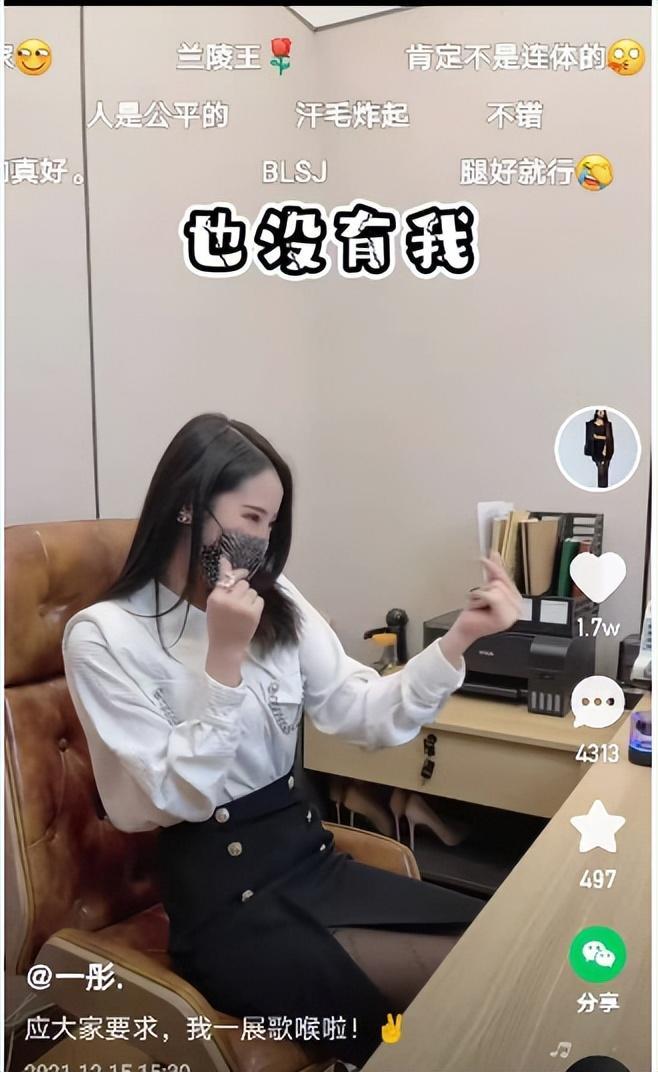Like this video with the heart

(x=598, y=577)
